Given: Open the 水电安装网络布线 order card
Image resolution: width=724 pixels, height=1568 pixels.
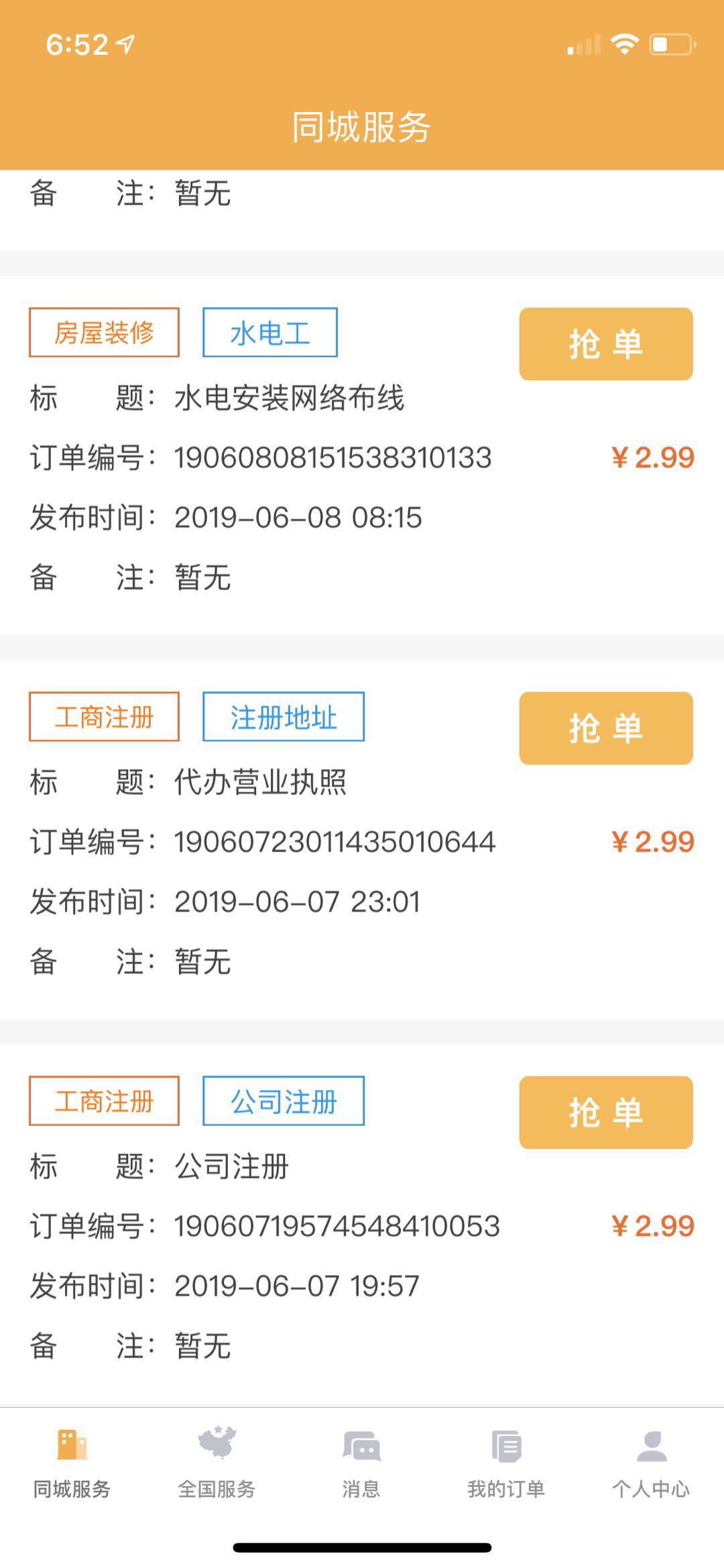Looking at the screenshot, I should click(362, 455).
